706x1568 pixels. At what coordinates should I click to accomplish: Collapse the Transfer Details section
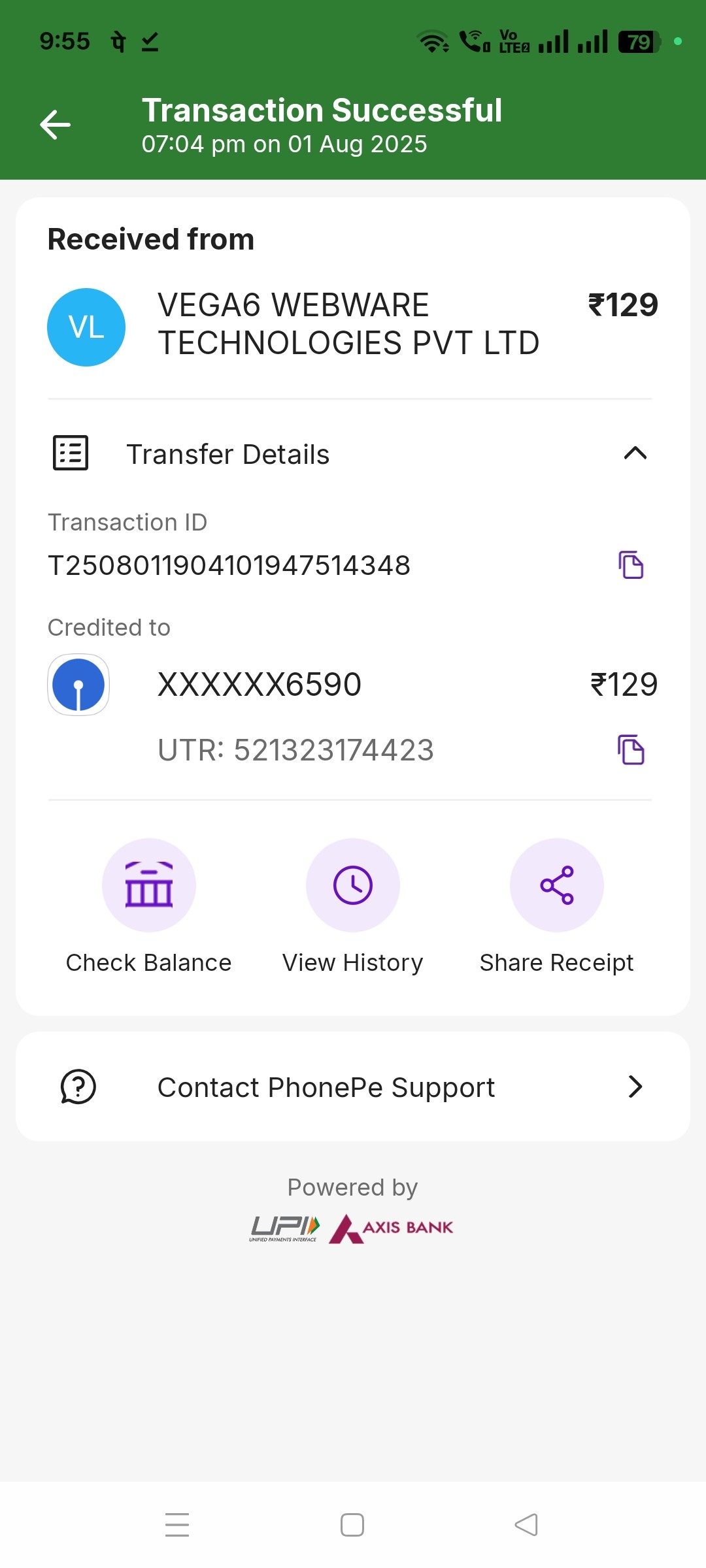tap(635, 453)
